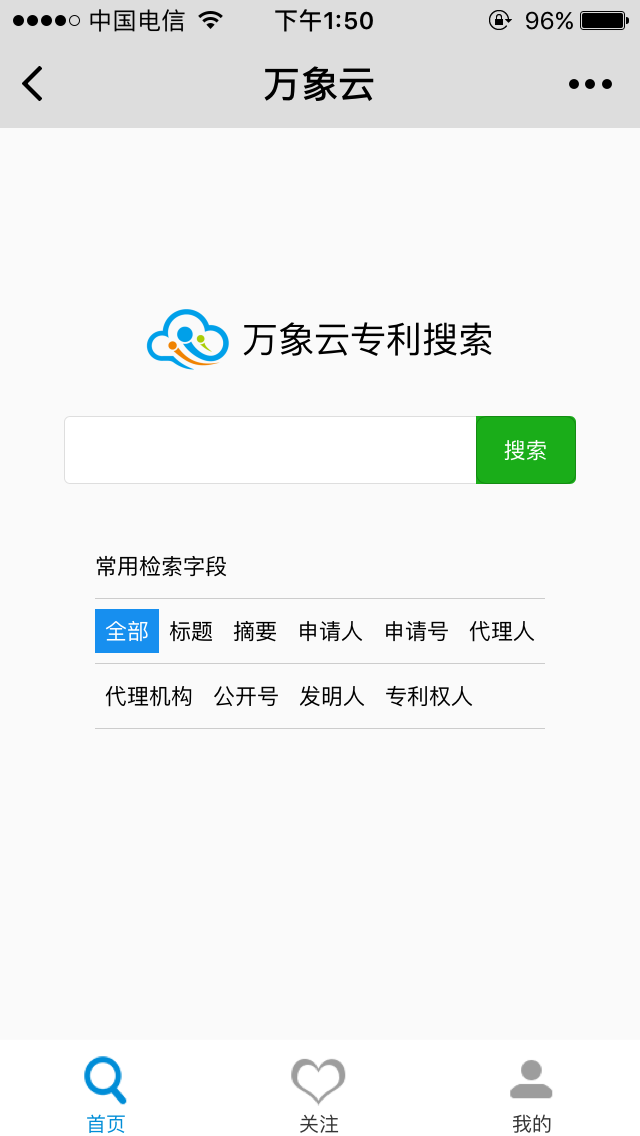Focus the patent search input box

coord(270,450)
